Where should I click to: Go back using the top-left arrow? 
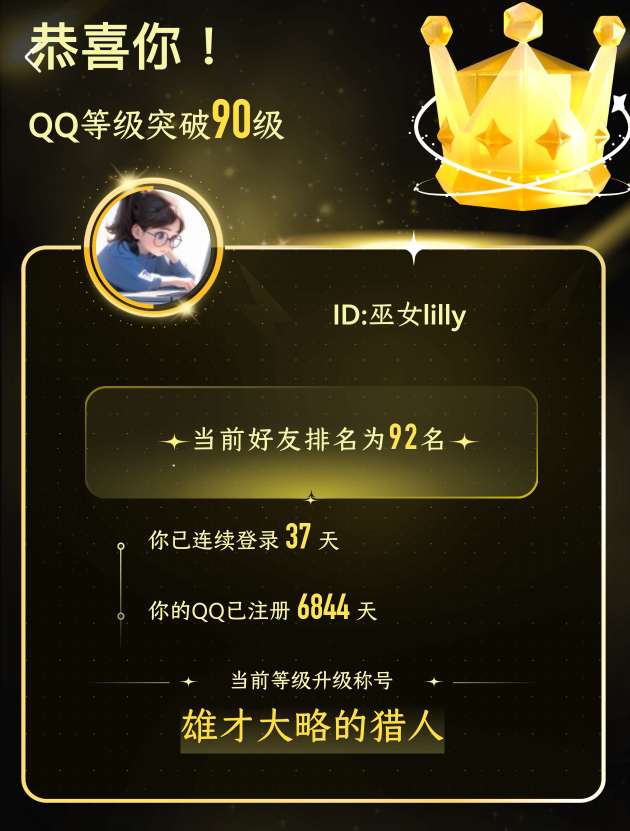[x=33, y=57]
